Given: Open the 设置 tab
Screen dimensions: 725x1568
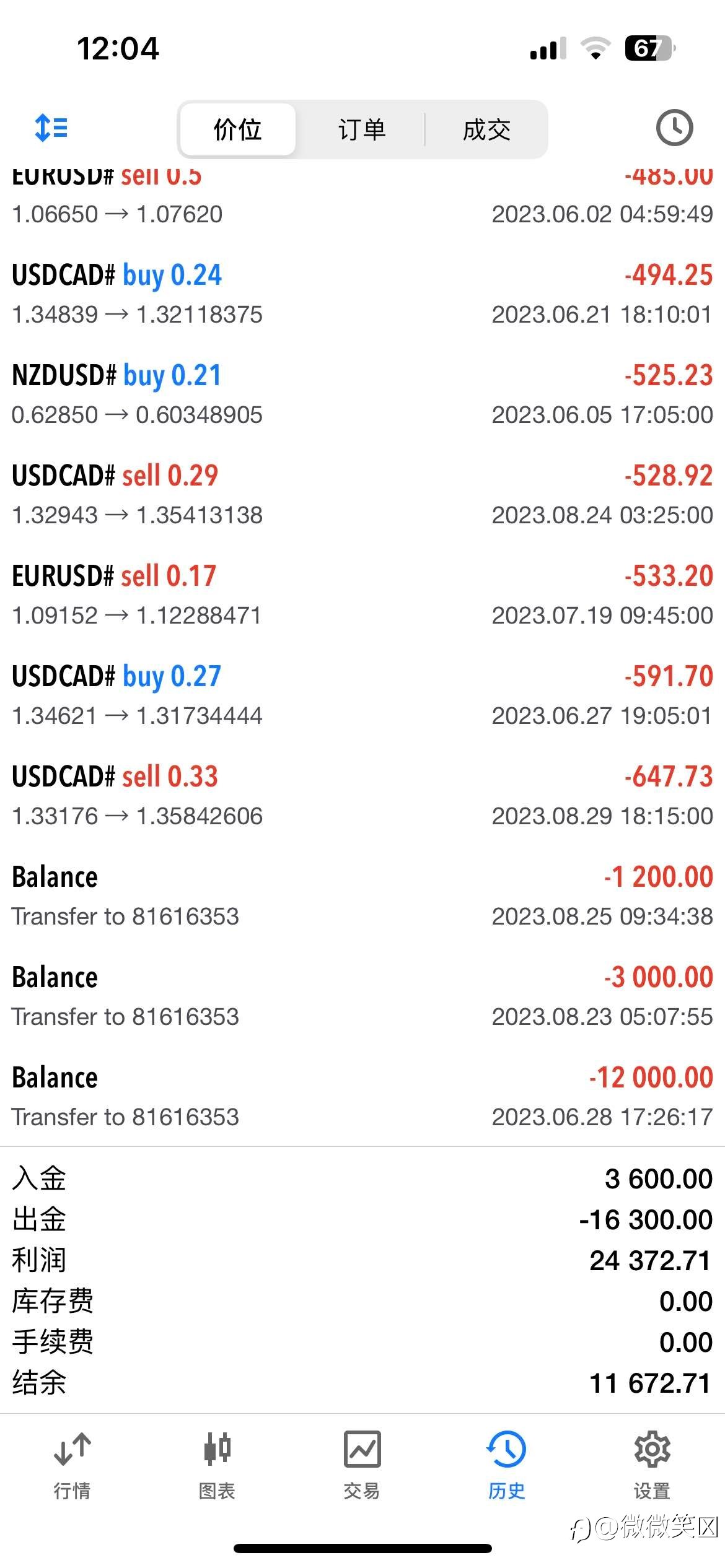Looking at the screenshot, I should coord(652,1465).
